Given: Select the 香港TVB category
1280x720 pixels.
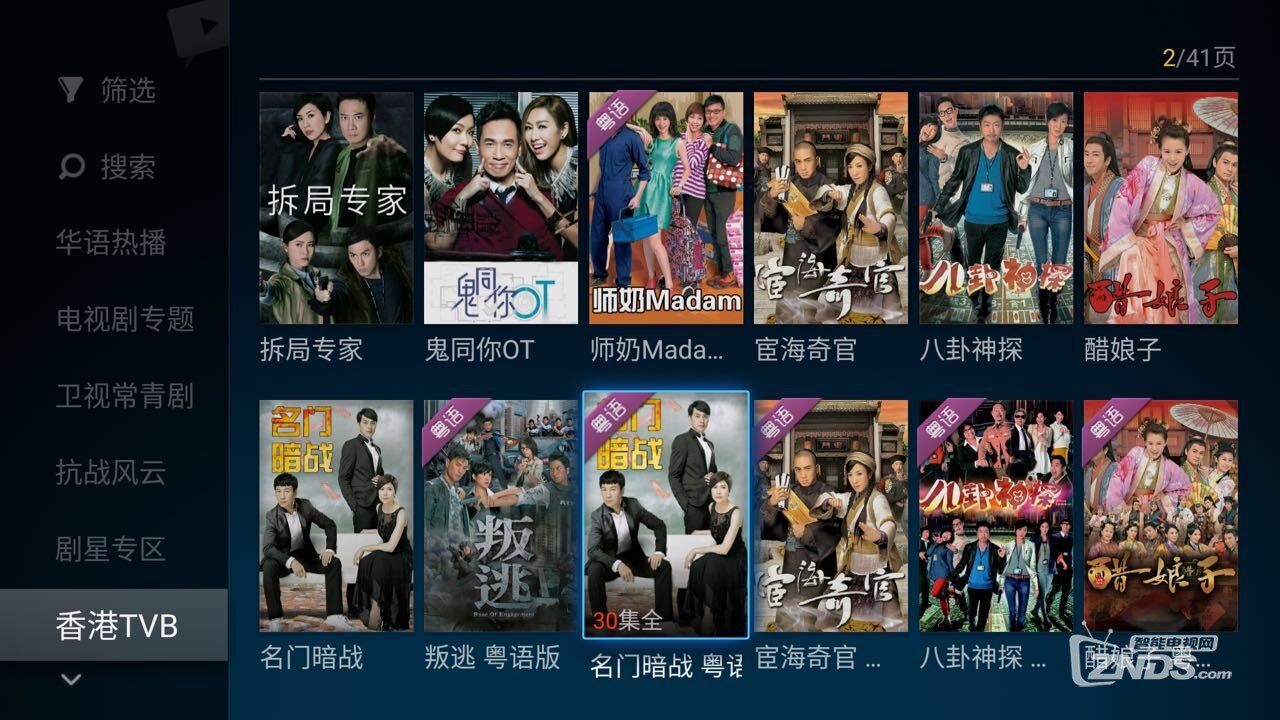Looking at the screenshot, I should 116,626.
